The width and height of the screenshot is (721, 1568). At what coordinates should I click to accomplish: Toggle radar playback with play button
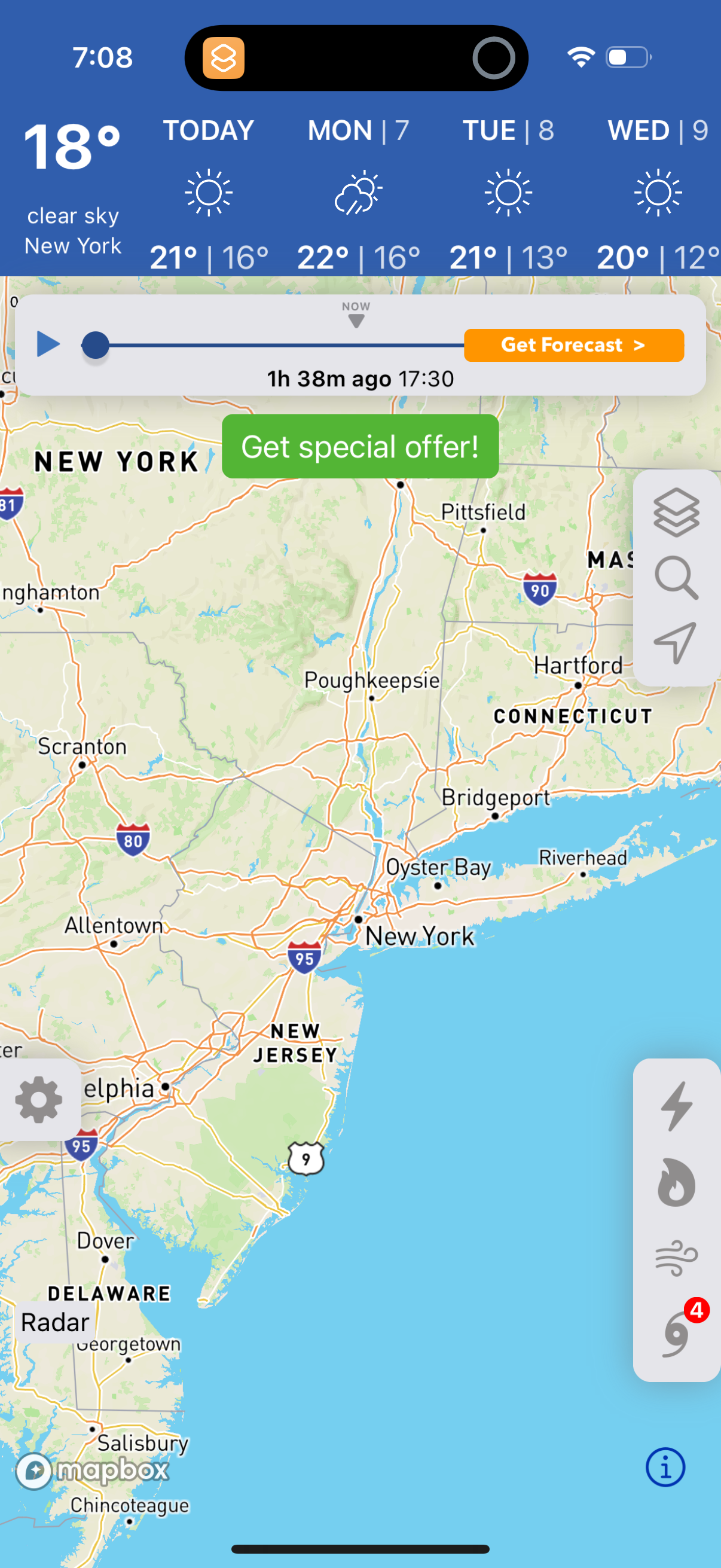(x=47, y=344)
